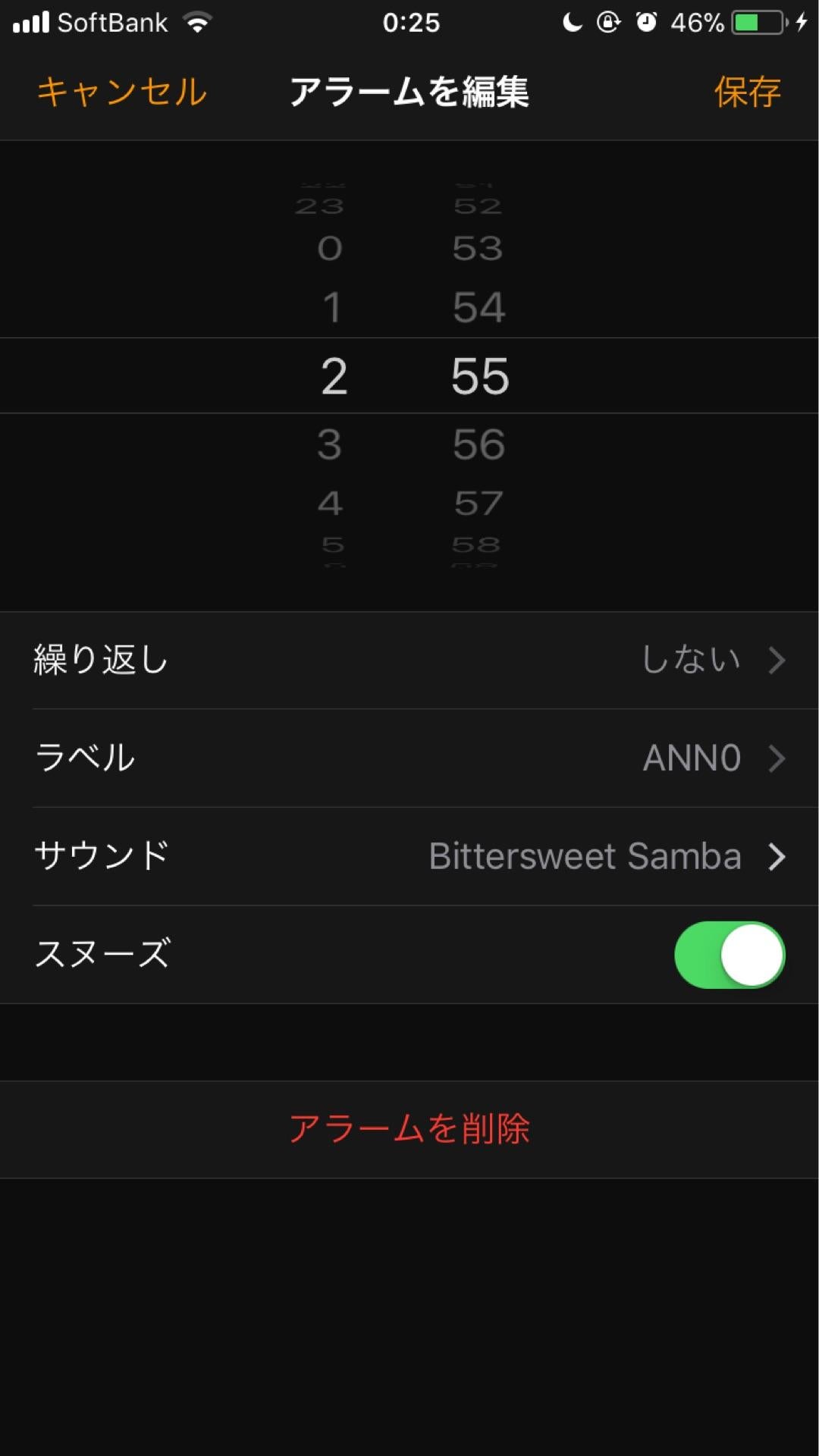Screen dimensions: 819x1456
Task: Edit the ラベル row showing ANN0
Action: [x=409, y=758]
